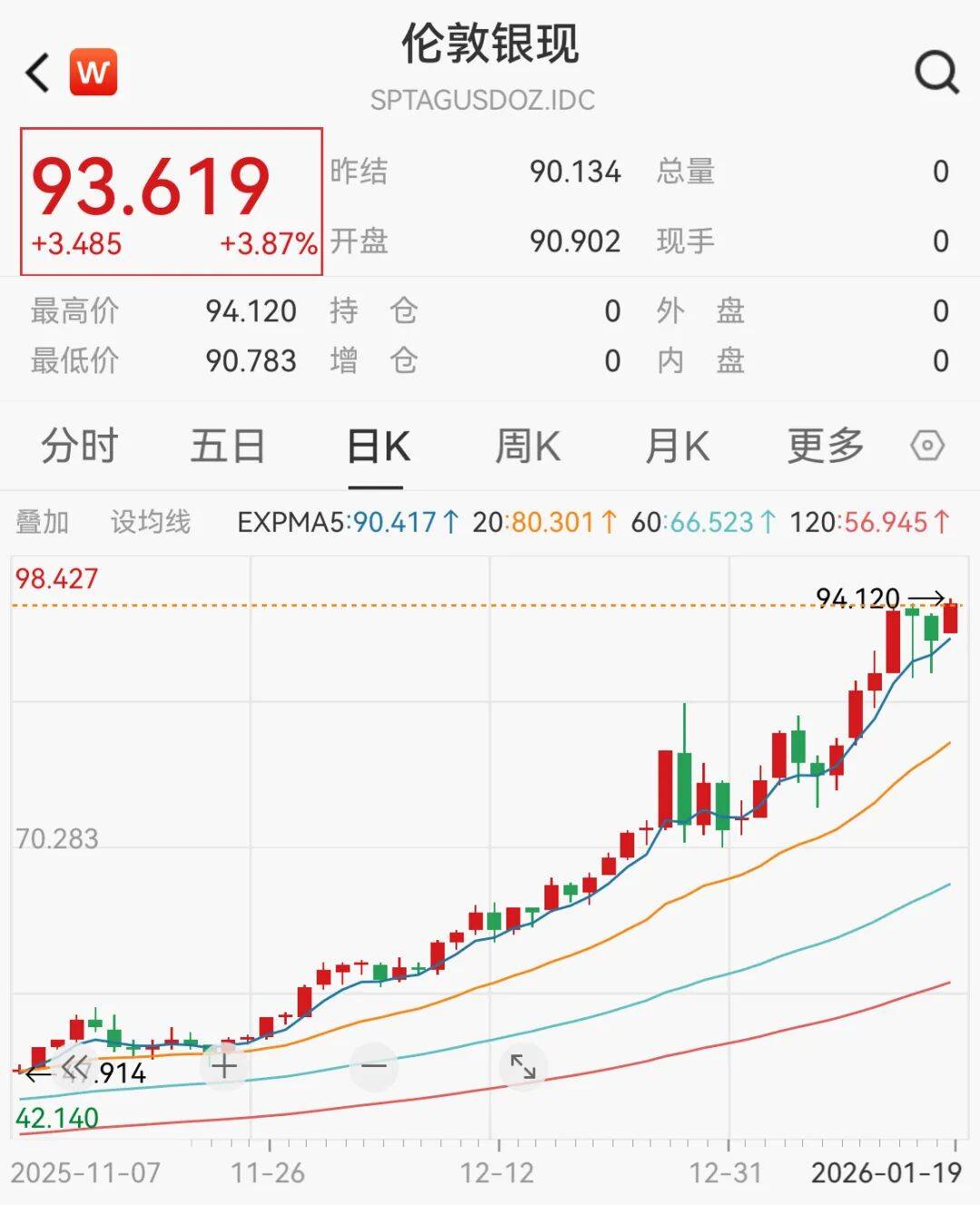Zoom in the chart with plus button
Image resolution: width=980 pixels, height=1205 pixels.
(224, 1066)
